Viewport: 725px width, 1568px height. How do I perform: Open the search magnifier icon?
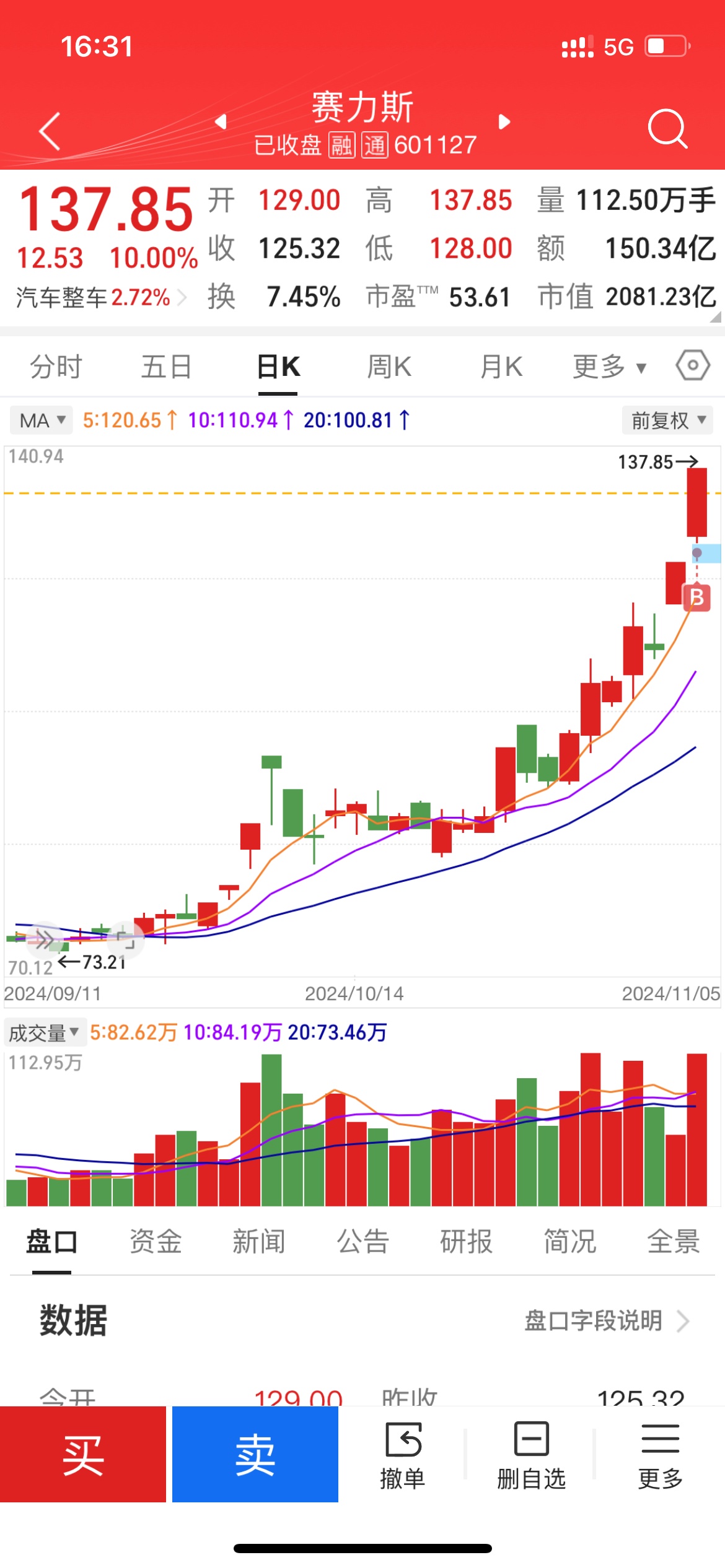tap(667, 129)
